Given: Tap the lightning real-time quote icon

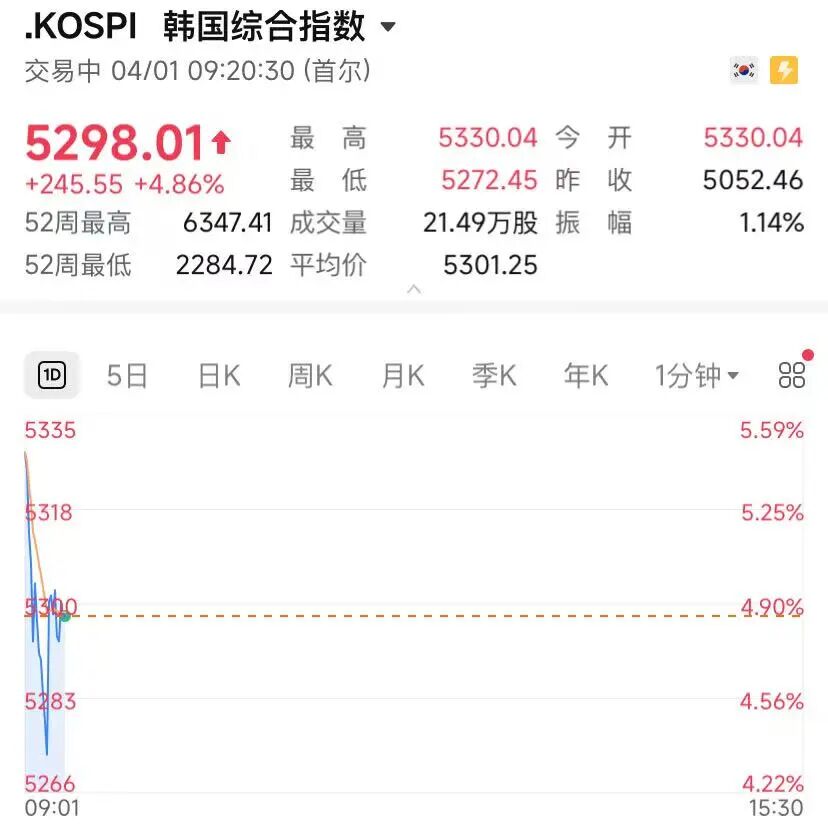Looking at the screenshot, I should click(x=784, y=70).
